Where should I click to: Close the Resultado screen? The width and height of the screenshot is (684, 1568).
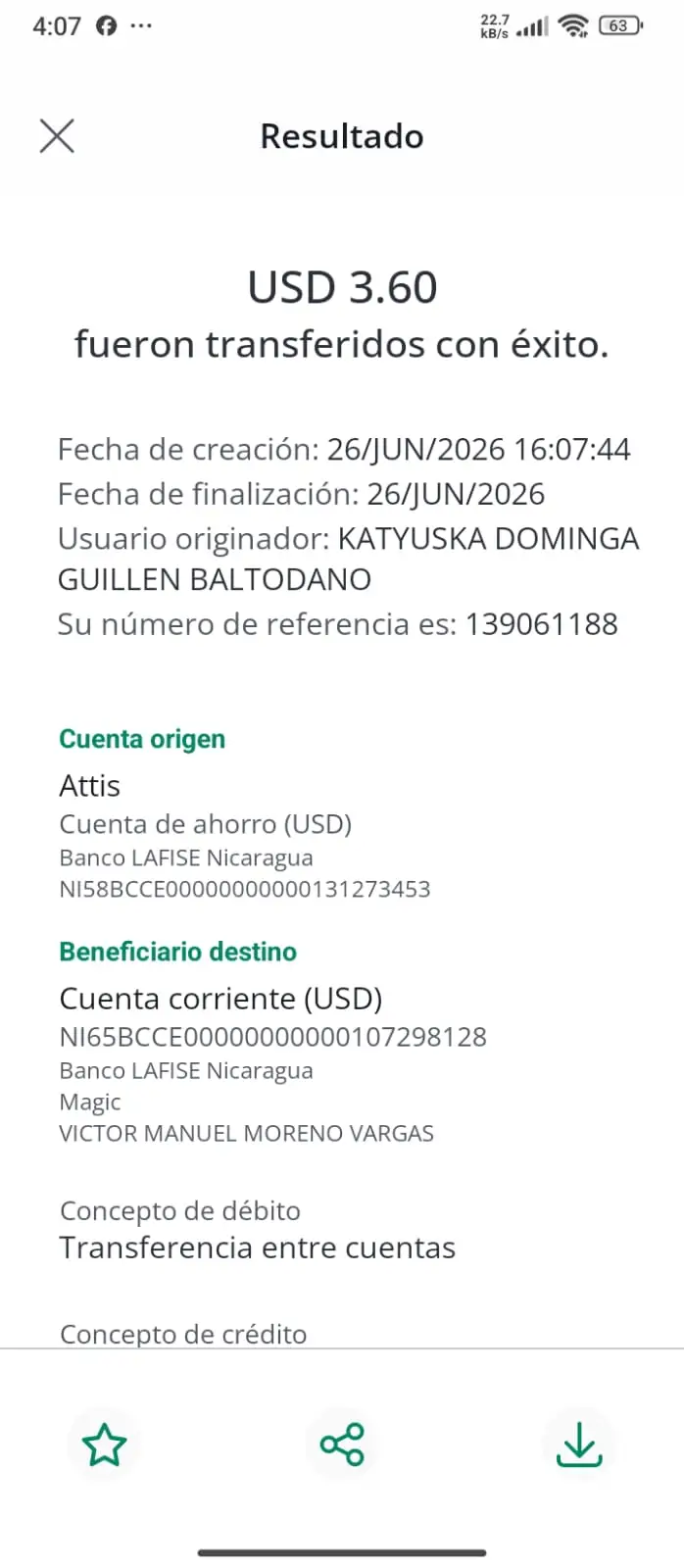point(57,135)
